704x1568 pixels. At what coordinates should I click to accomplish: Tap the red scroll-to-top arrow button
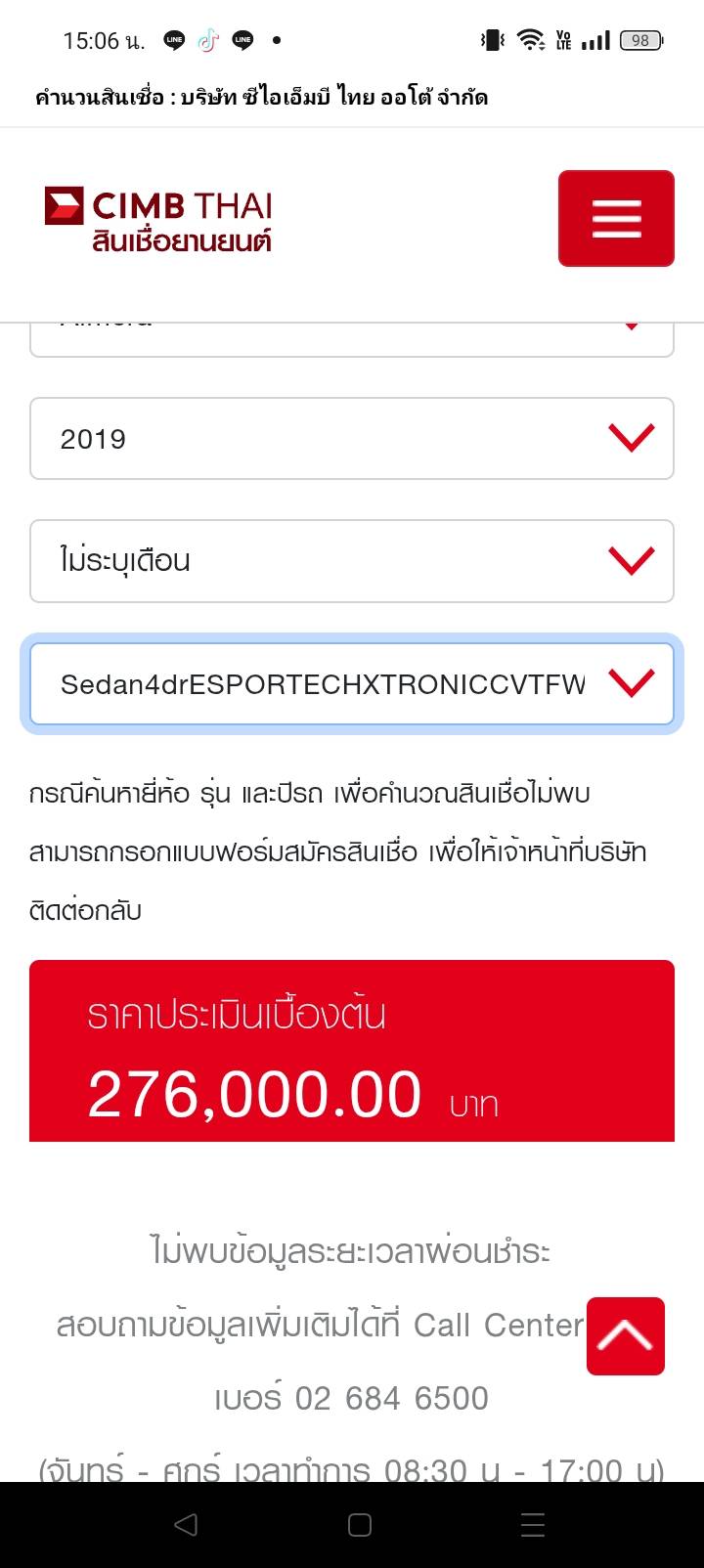click(x=626, y=1335)
